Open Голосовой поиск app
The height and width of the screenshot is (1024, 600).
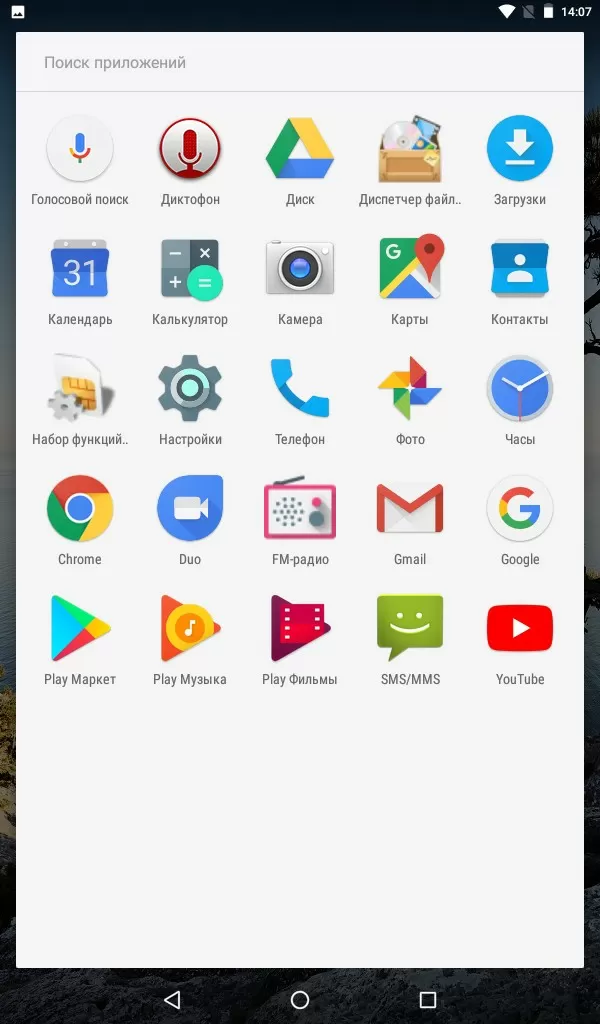click(80, 150)
